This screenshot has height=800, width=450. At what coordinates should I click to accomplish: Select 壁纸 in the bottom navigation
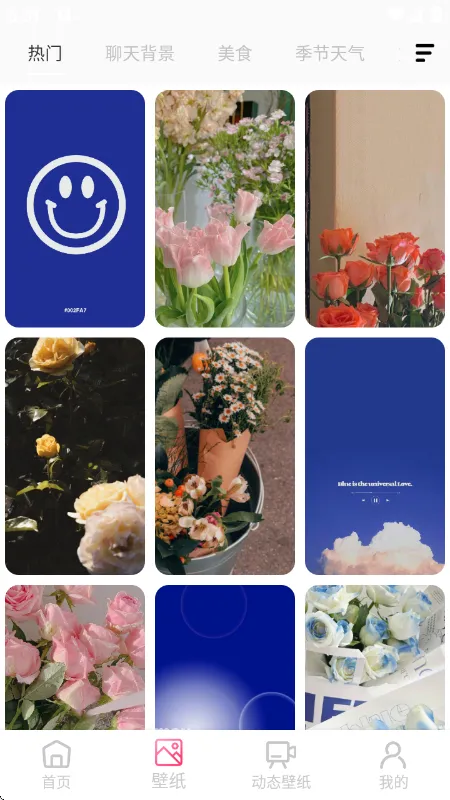click(x=169, y=764)
